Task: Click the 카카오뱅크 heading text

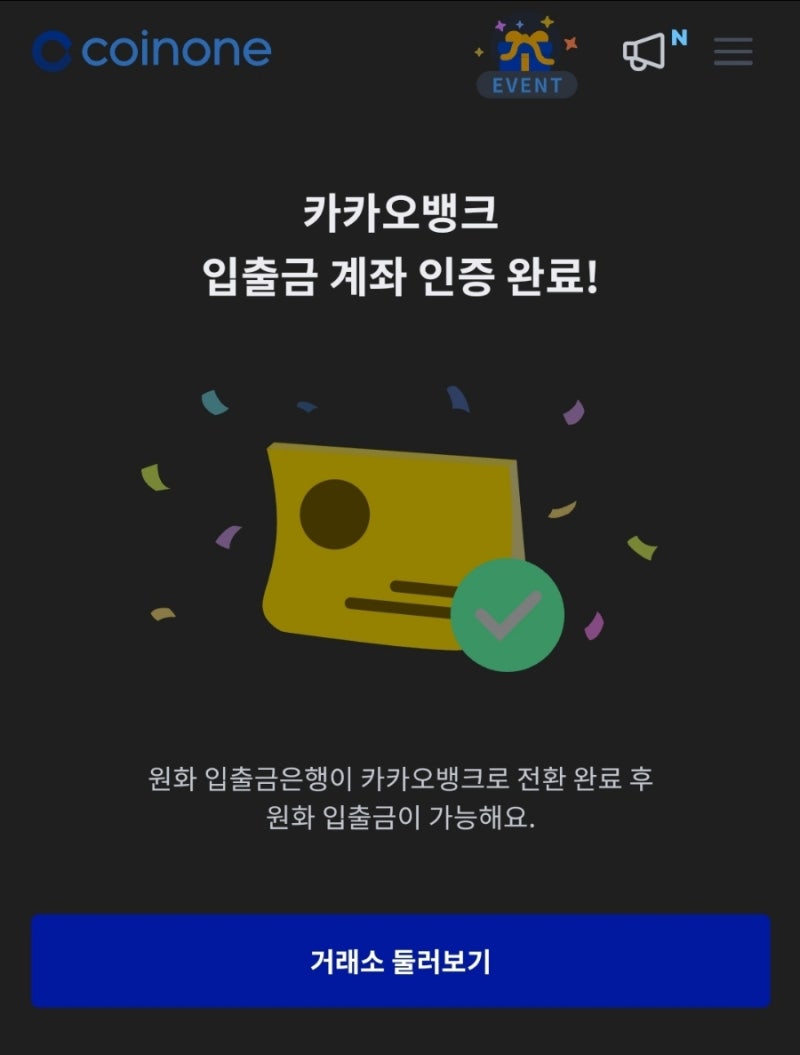Action: click(400, 210)
